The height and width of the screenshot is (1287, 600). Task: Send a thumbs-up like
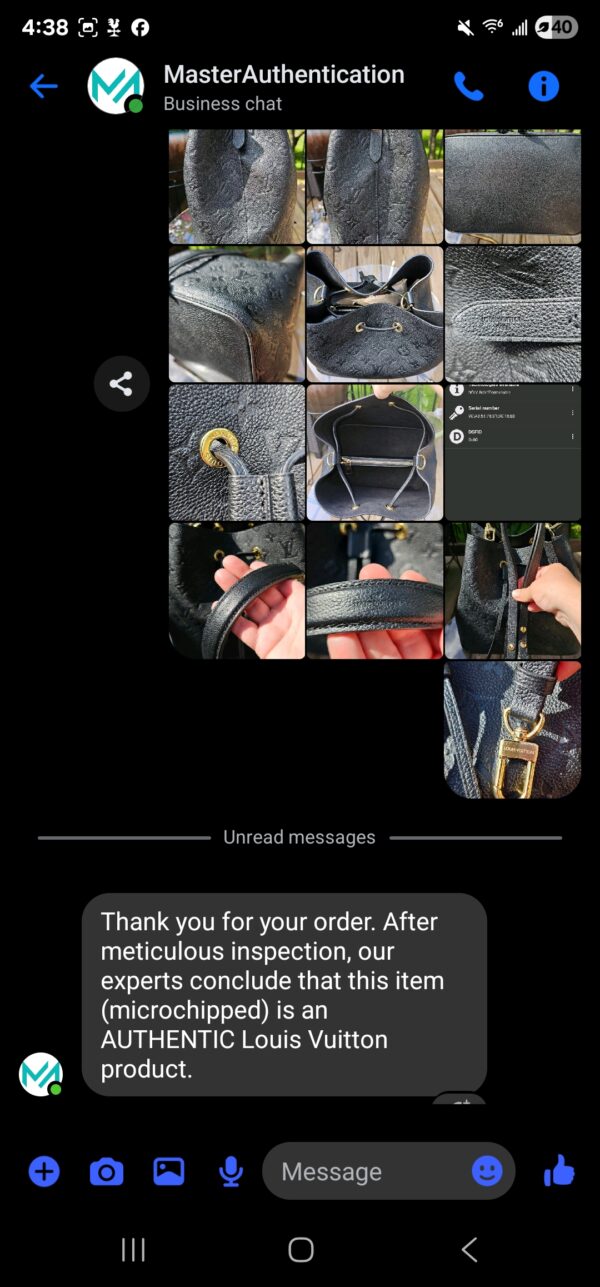click(x=559, y=1171)
